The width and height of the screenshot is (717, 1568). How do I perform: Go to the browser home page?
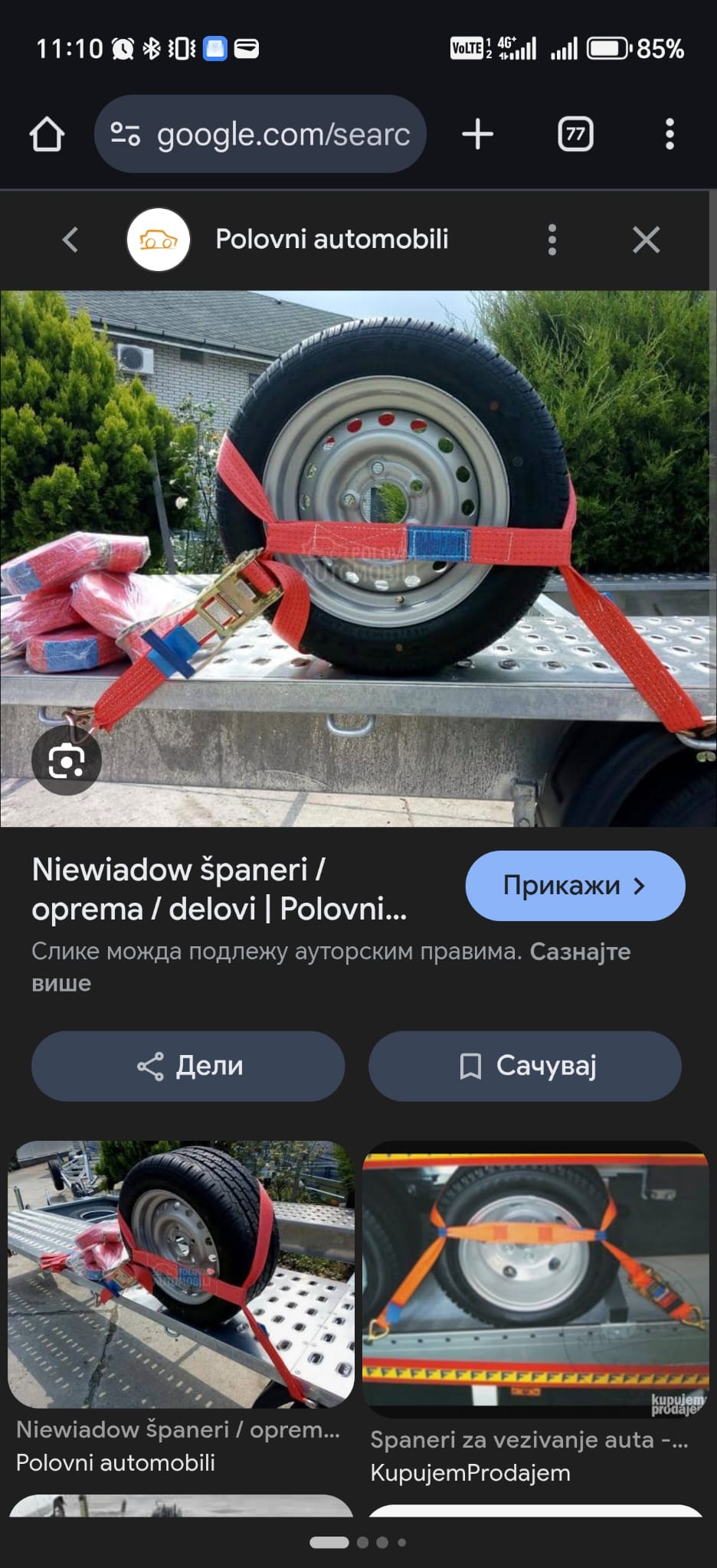coord(47,135)
